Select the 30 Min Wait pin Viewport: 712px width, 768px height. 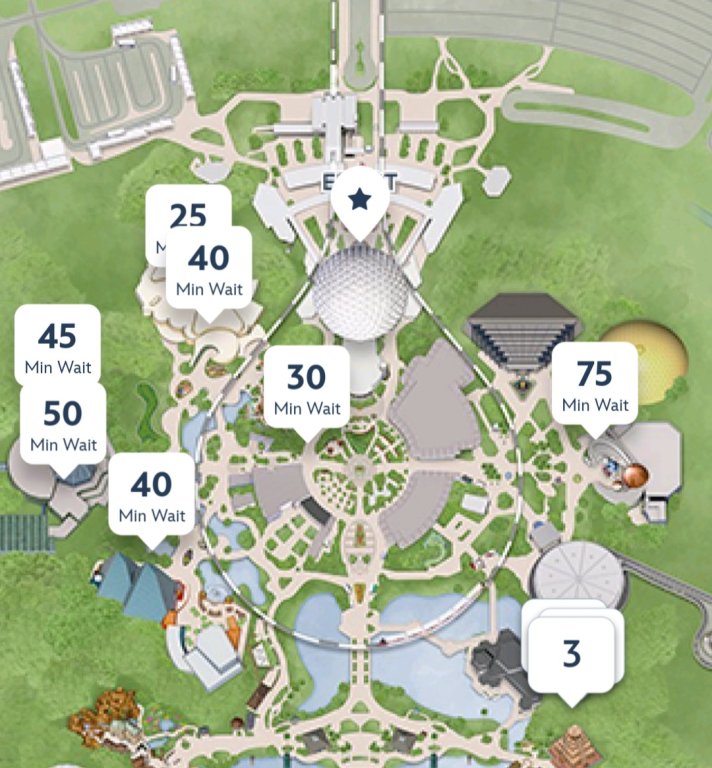[x=307, y=389]
